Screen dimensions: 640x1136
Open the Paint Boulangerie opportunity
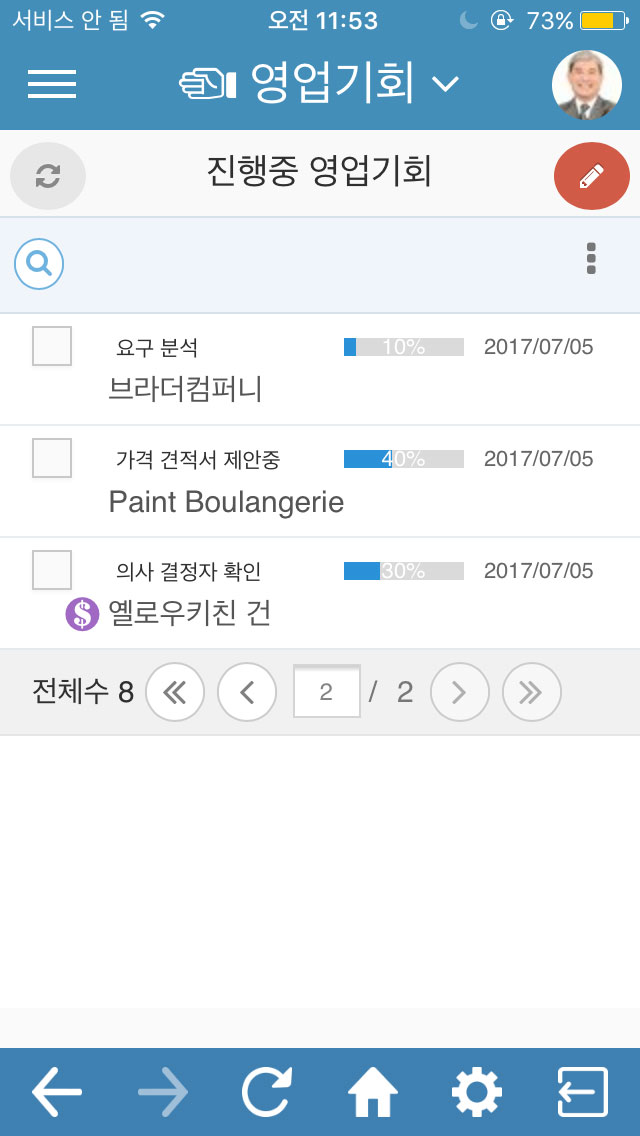click(x=226, y=502)
